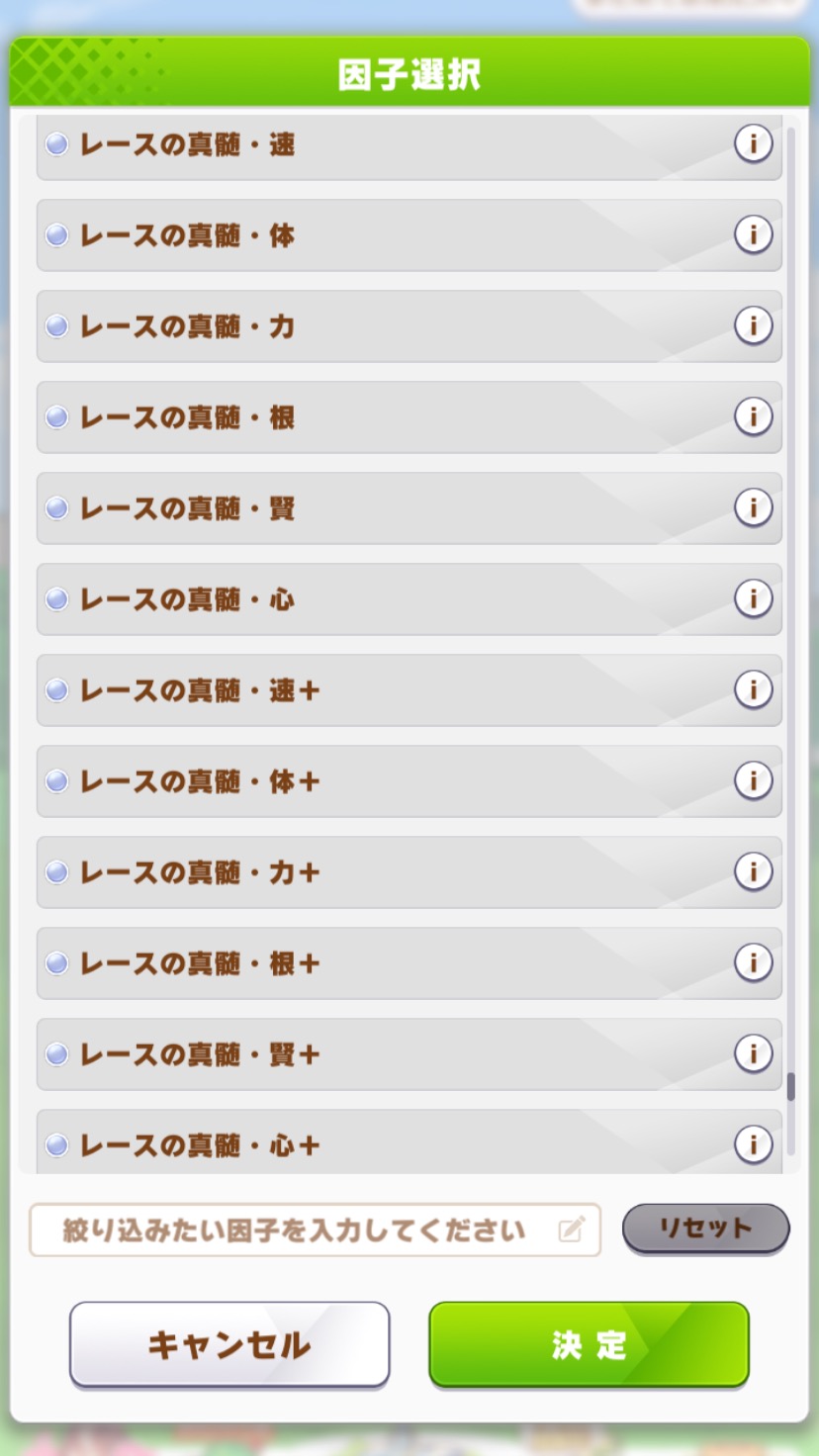819x1456 pixels.
Task: Select the レースの真髄・根 option
Action: click(376, 417)
